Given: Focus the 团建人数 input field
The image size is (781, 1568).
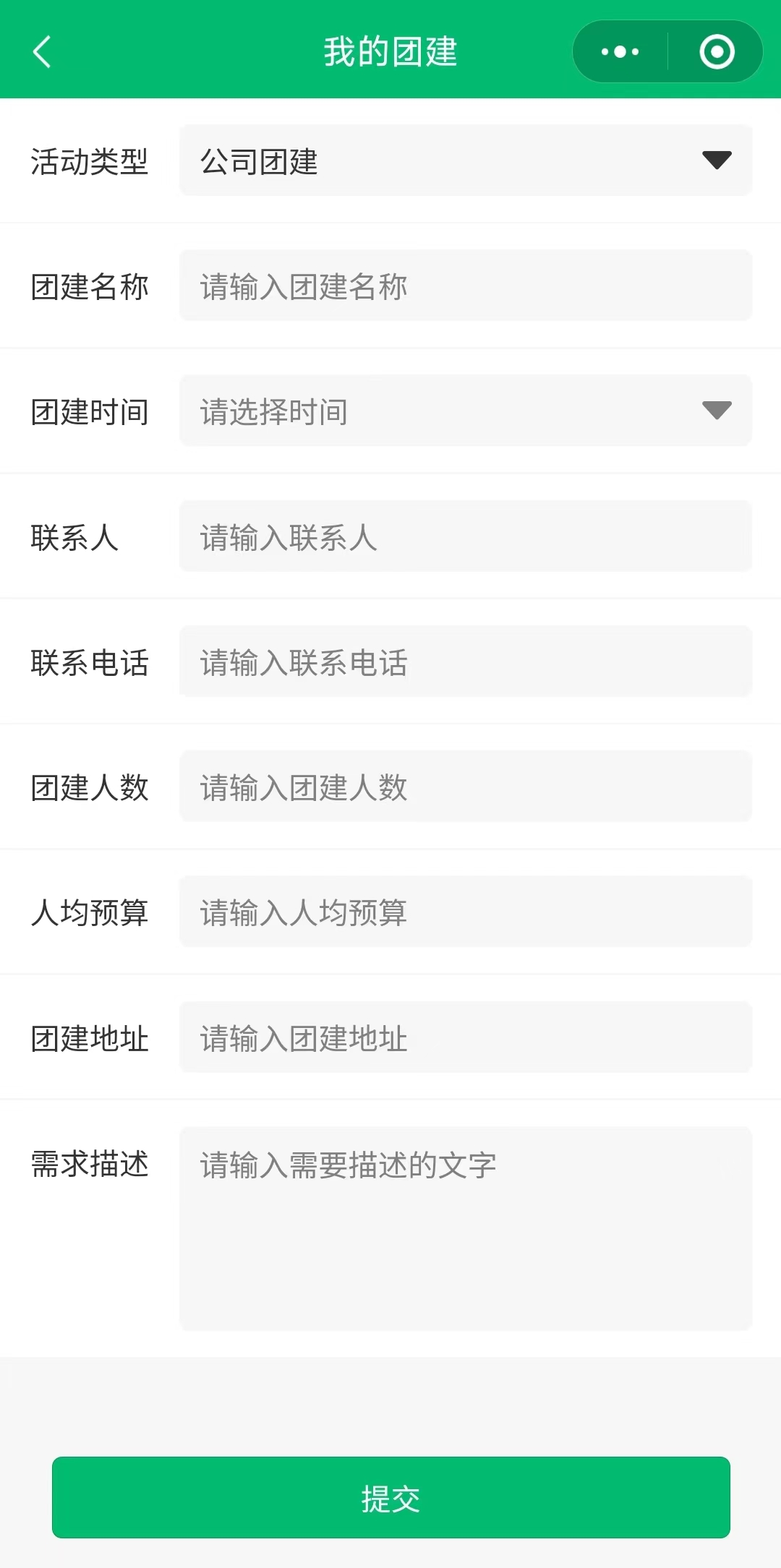Looking at the screenshot, I should (x=465, y=787).
